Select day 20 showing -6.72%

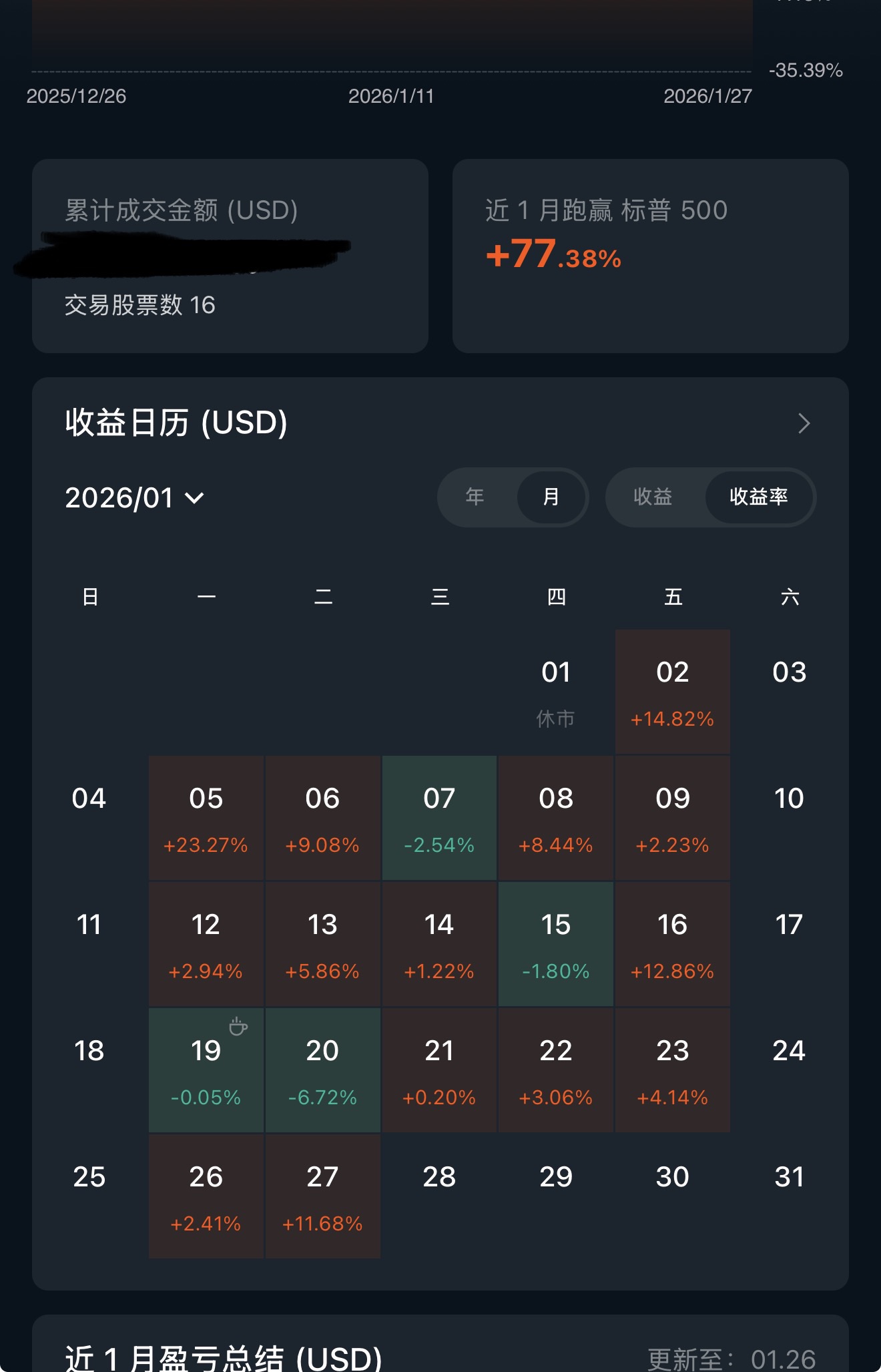(x=322, y=1070)
